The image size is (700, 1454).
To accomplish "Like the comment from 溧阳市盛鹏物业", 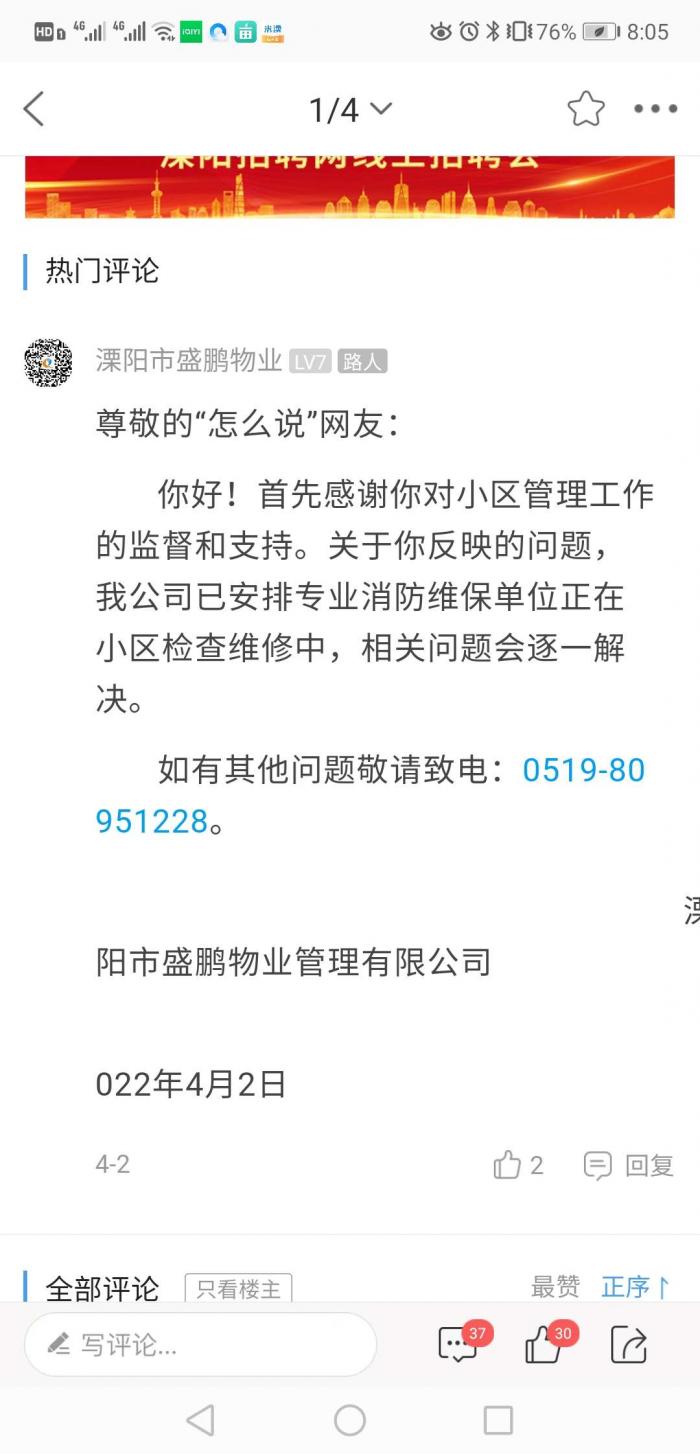I will 518,1165.
